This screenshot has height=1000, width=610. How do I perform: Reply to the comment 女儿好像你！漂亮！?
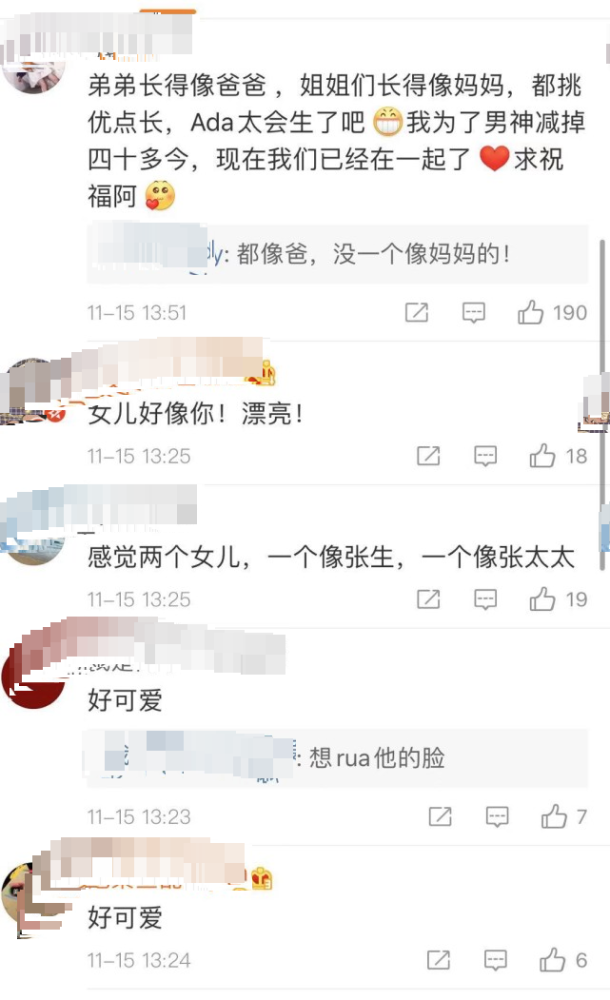click(x=486, y=457)
